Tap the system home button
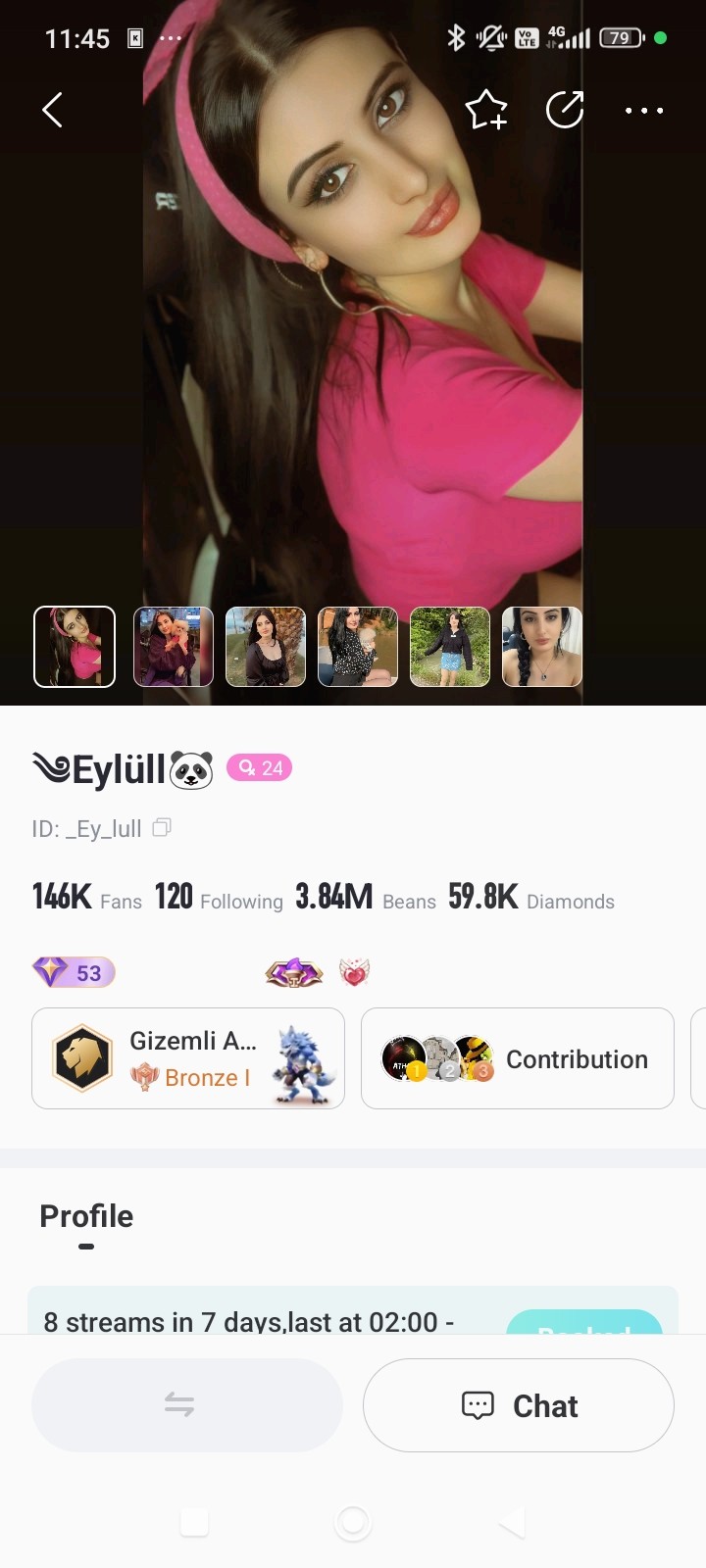The image size is (706, 1568). click(x=353, y=1522)
